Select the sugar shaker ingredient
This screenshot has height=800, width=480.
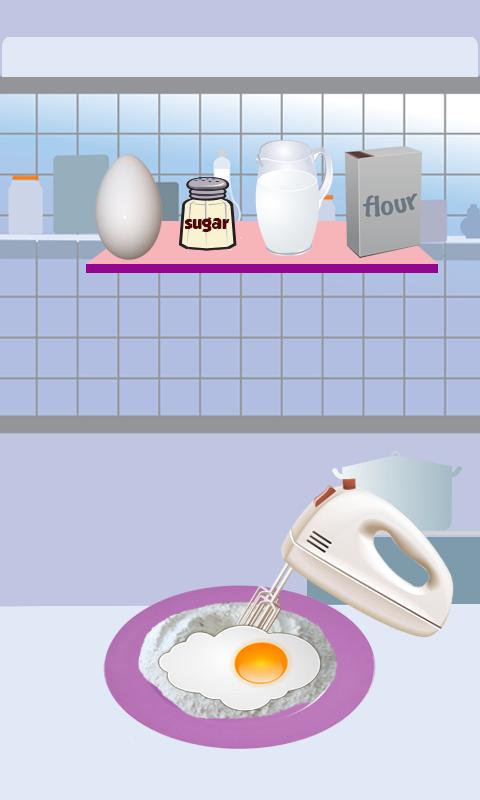tap(208, 213)
